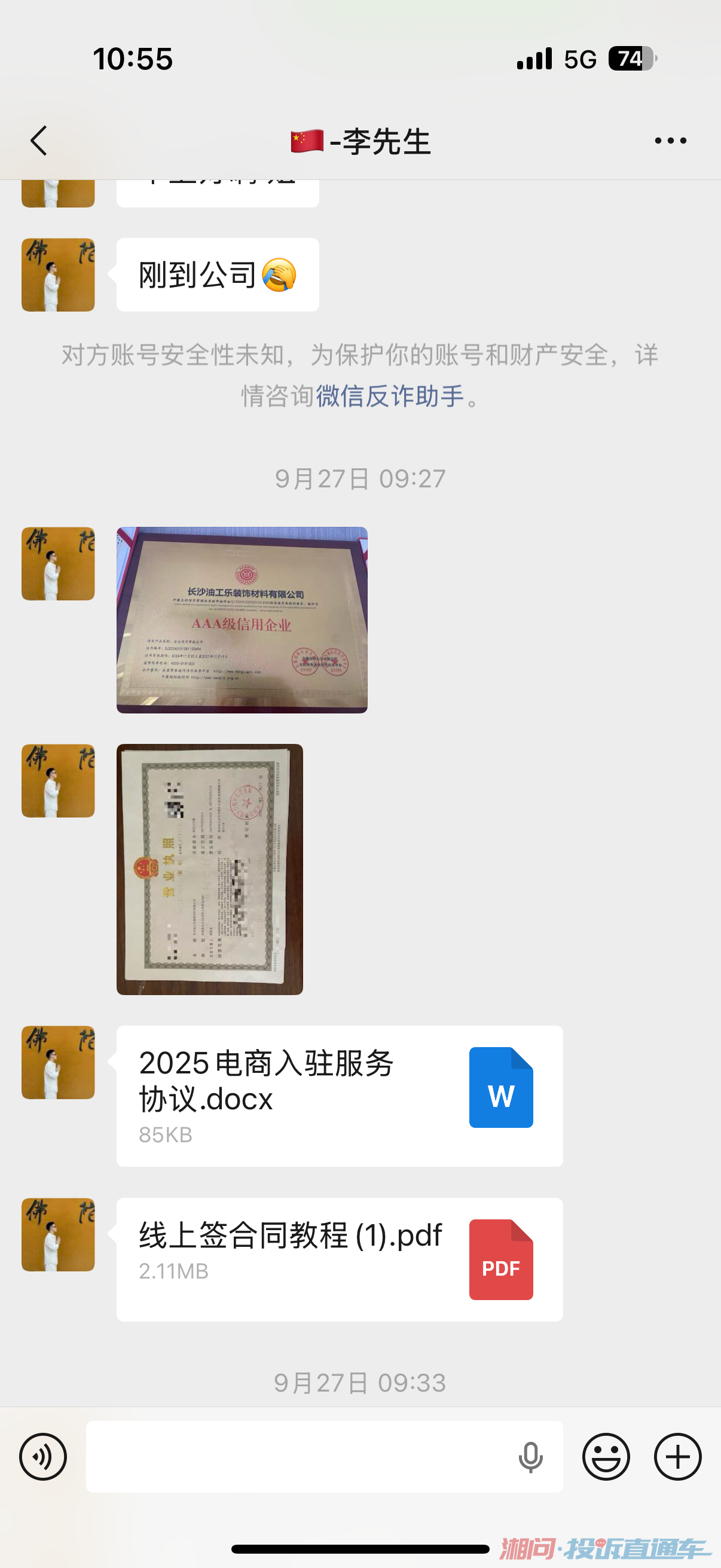View the AAA级信用企业 certificate photo
The image size is (721, 1568).
pyautogui.click(x=242, y=620)
